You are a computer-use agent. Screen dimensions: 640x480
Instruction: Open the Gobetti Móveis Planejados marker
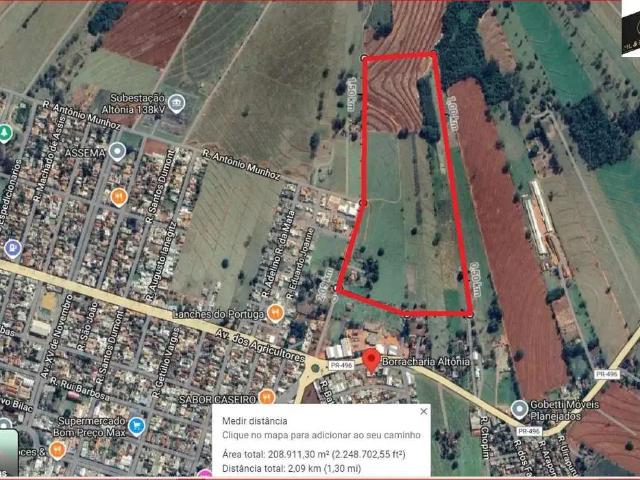[519, 409]
